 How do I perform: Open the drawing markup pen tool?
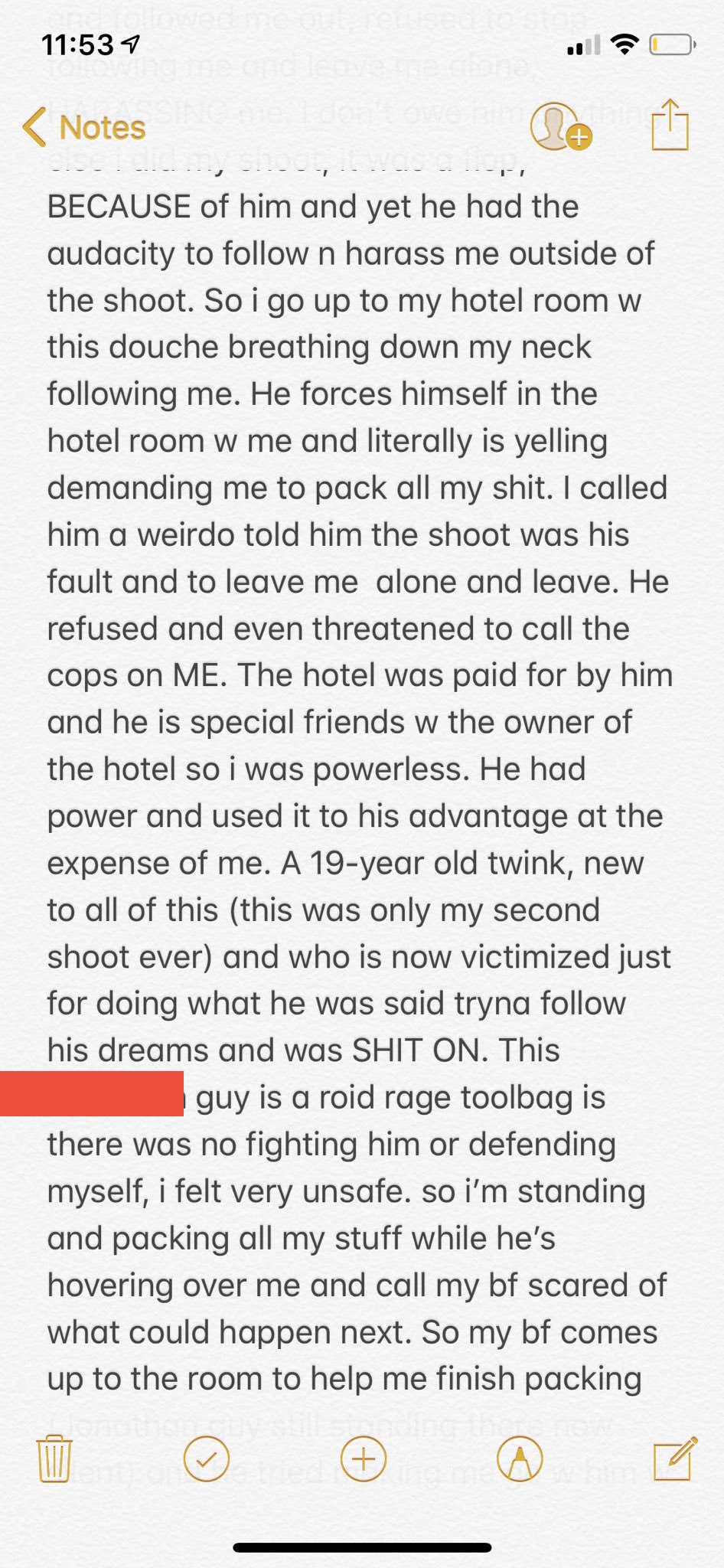(520, 1459)
